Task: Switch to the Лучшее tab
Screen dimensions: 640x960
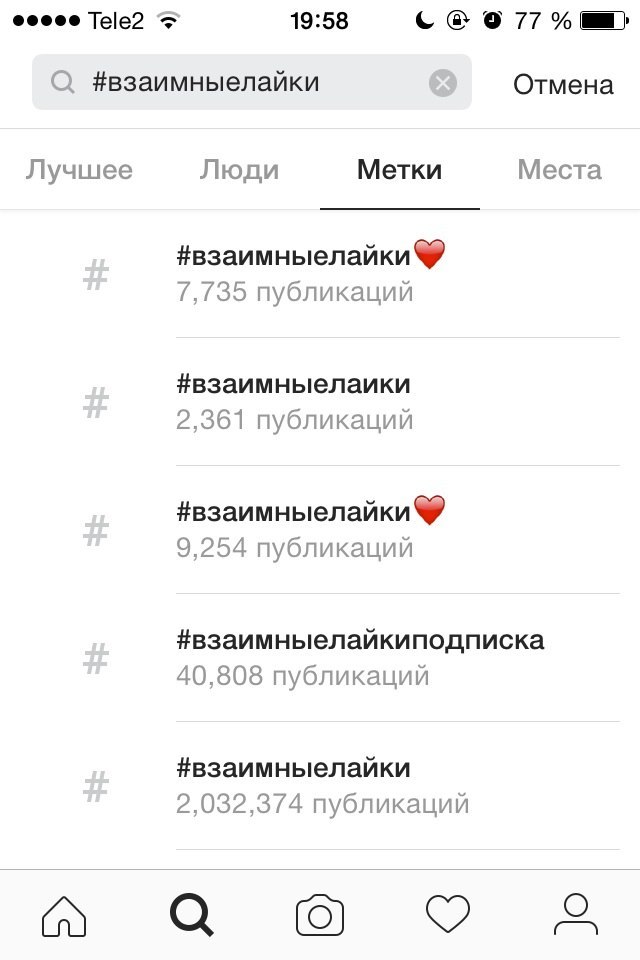Action: pyautogui.click(x=79, y=170)
